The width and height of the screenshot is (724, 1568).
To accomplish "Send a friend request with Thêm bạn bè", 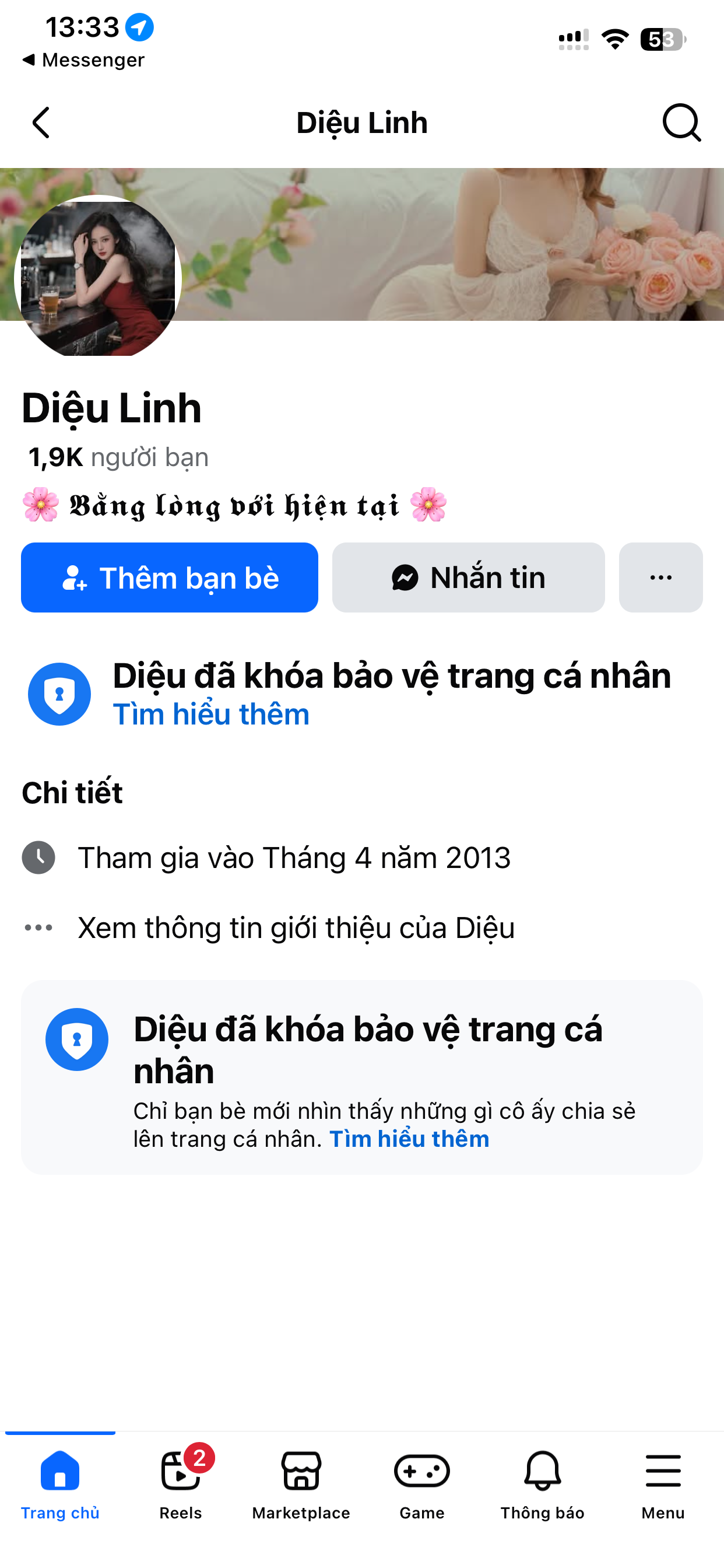I will pyautogui.click(x=169, y=577).
